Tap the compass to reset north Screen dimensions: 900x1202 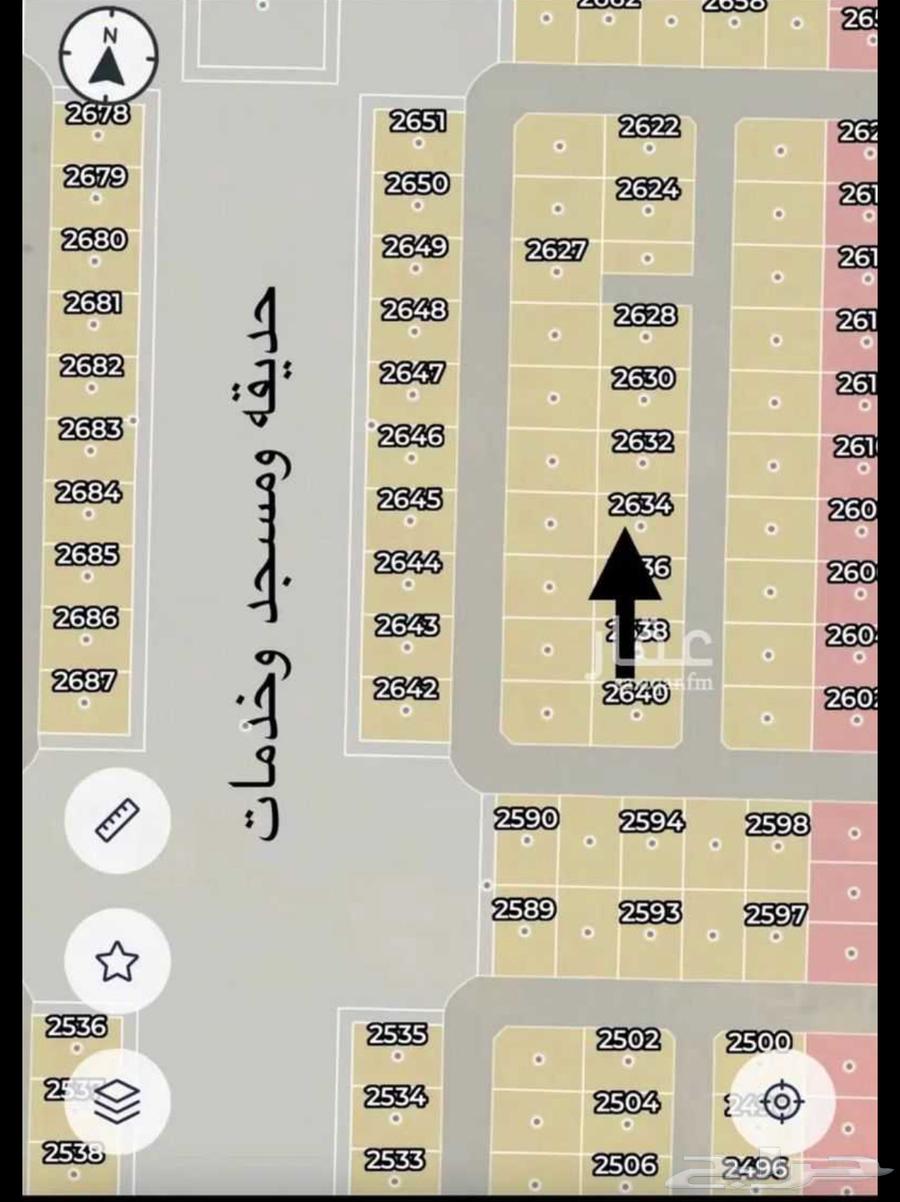pyautogui.click(x=109, y=56)
